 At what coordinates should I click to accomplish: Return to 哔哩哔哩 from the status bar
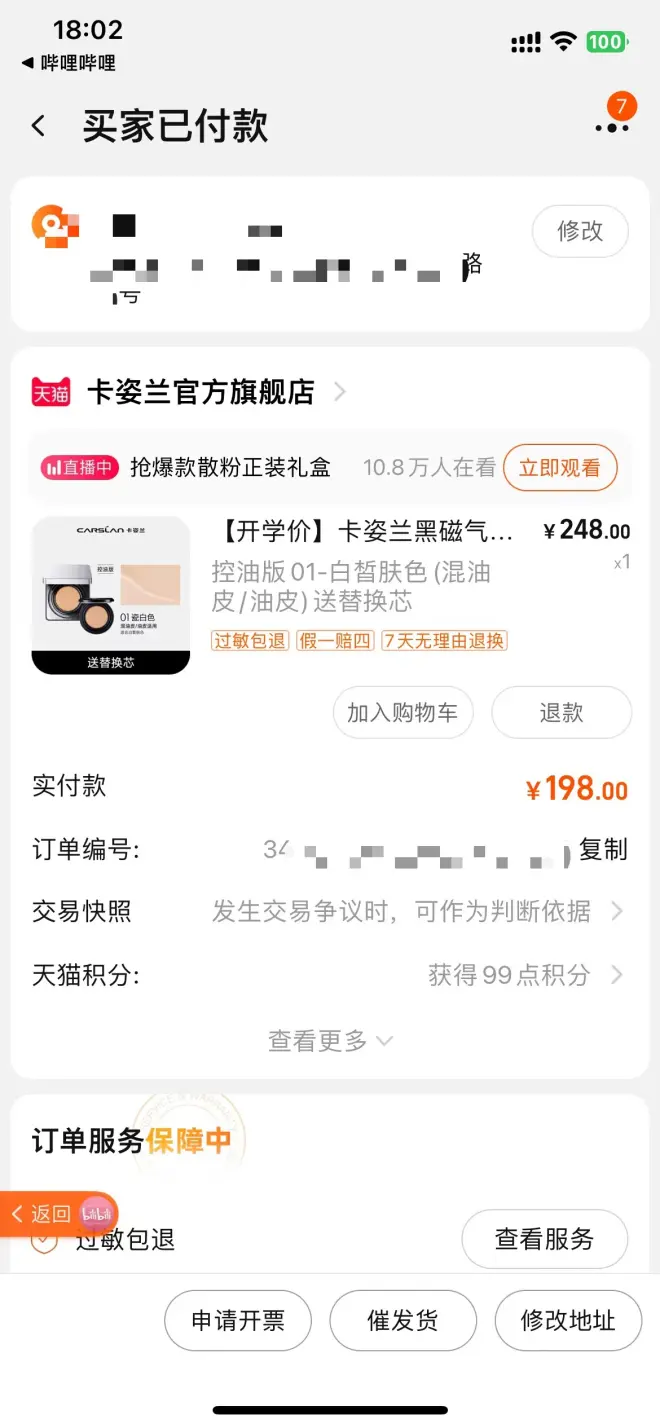point(68,63)
